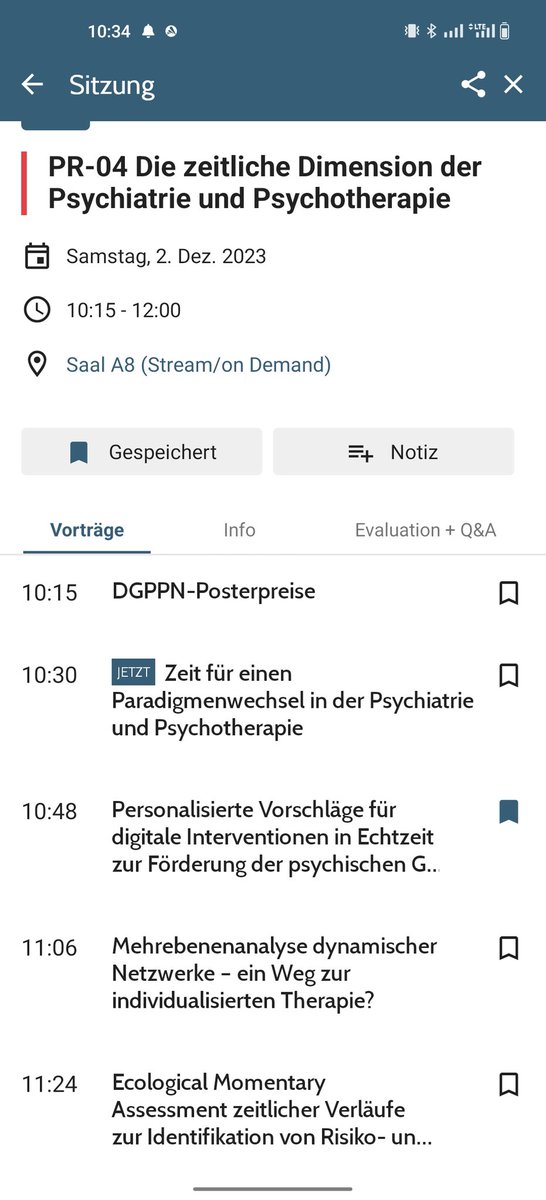Viewport: 546px width, 1200px height.
Task: Tap the Gespeichert button
Action: click(x=142, y=452)
